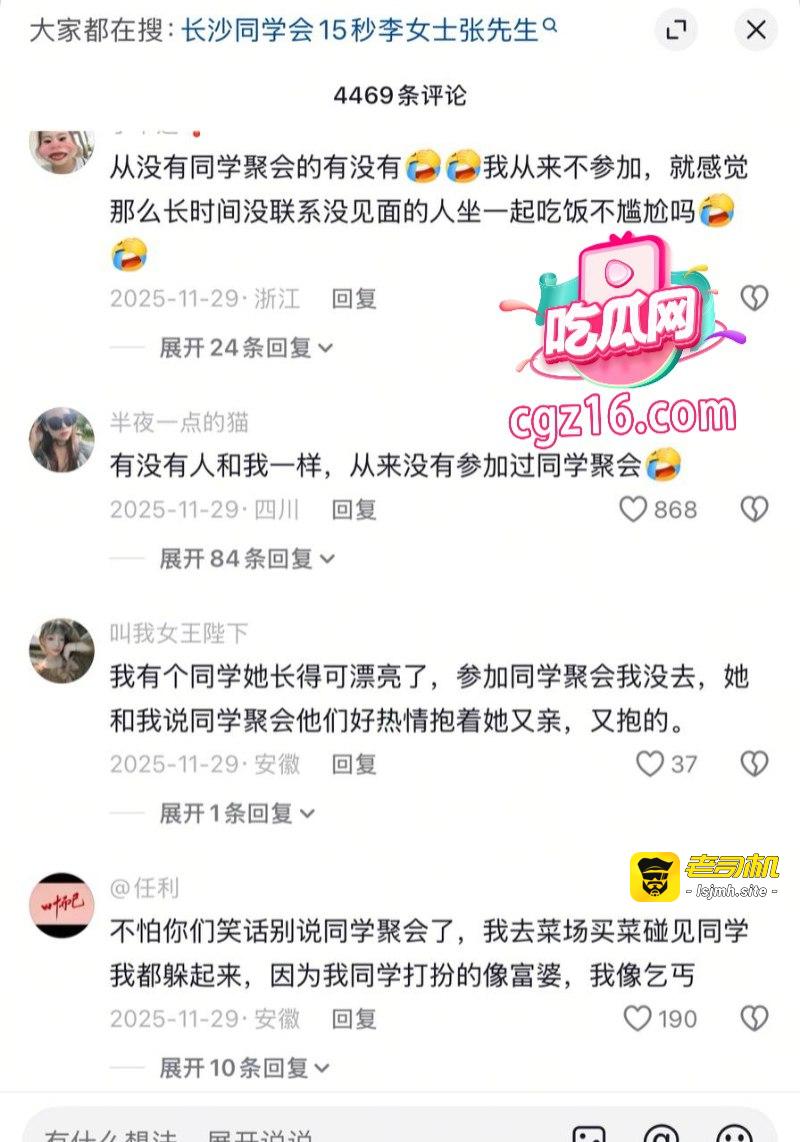Reply to the Zhejiang comment
The image size is (800, 1142).
[354, 299]
